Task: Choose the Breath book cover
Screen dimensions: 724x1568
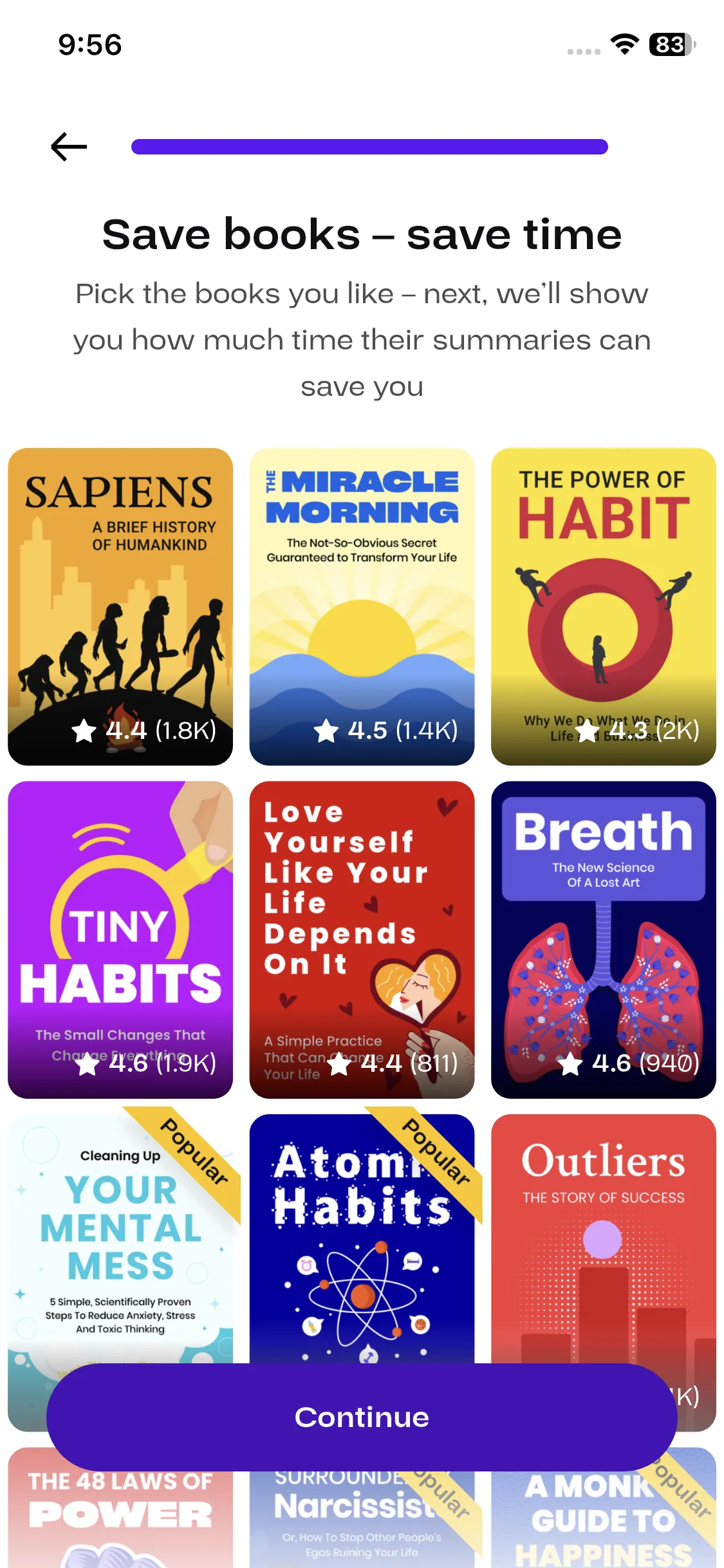Action: (603, 939)
